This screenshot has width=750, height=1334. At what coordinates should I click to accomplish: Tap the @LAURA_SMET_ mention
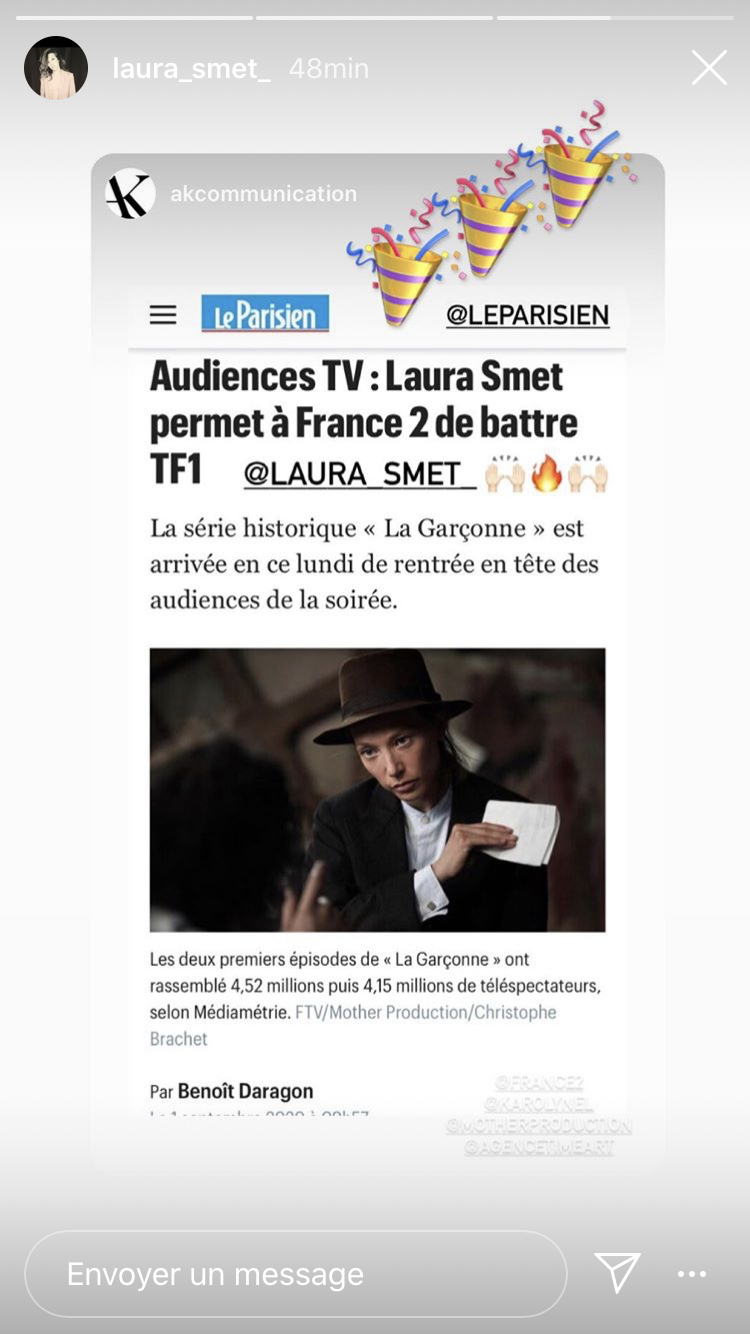coord(360,473)
